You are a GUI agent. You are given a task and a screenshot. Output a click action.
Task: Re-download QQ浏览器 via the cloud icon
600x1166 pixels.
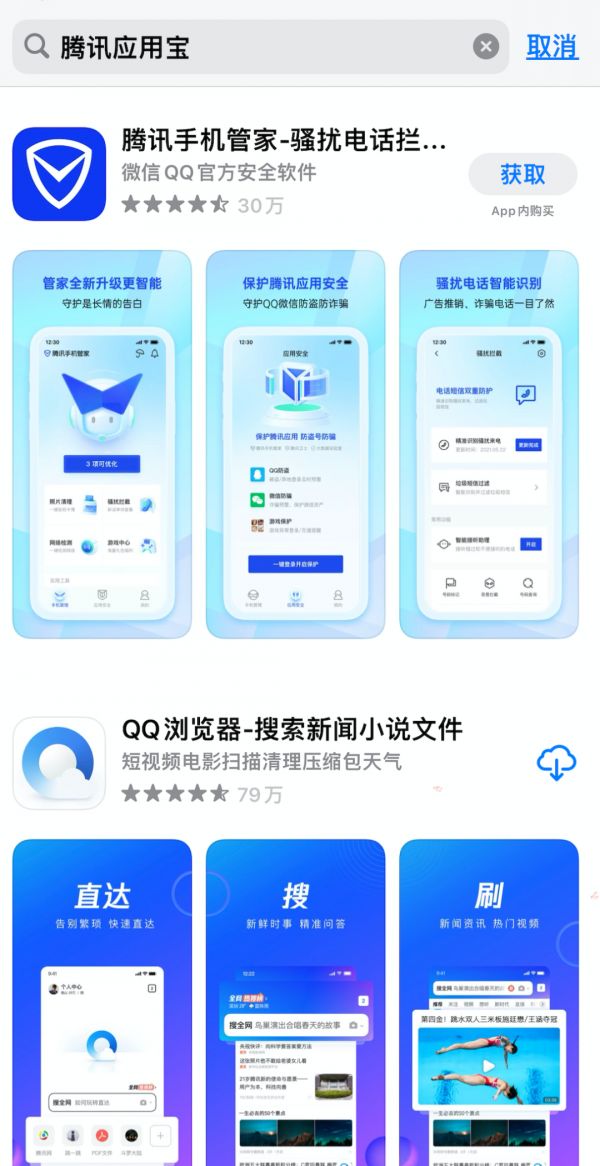click(x=556, y=763)
